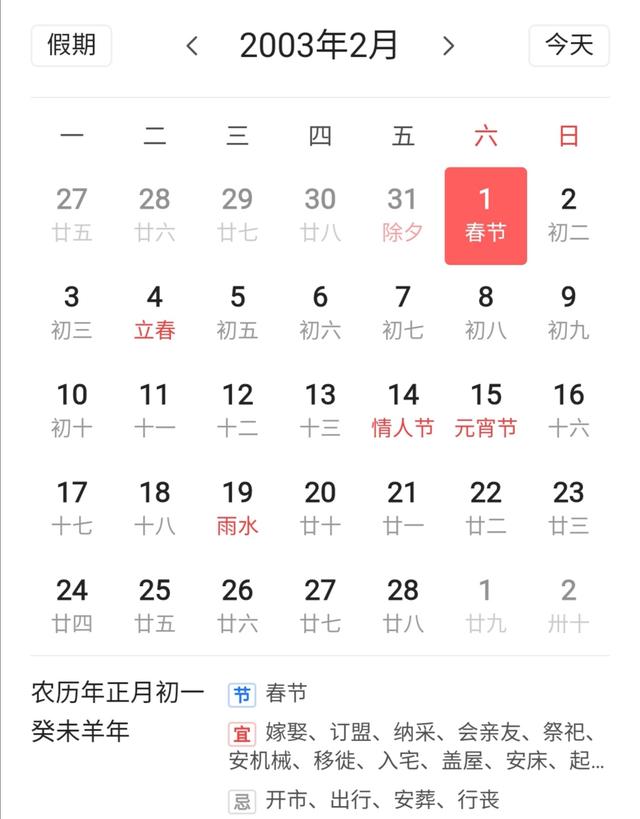Select March 1 廿九 in next month
Viewport: 640px width, 819px height.
click(485, 606)
